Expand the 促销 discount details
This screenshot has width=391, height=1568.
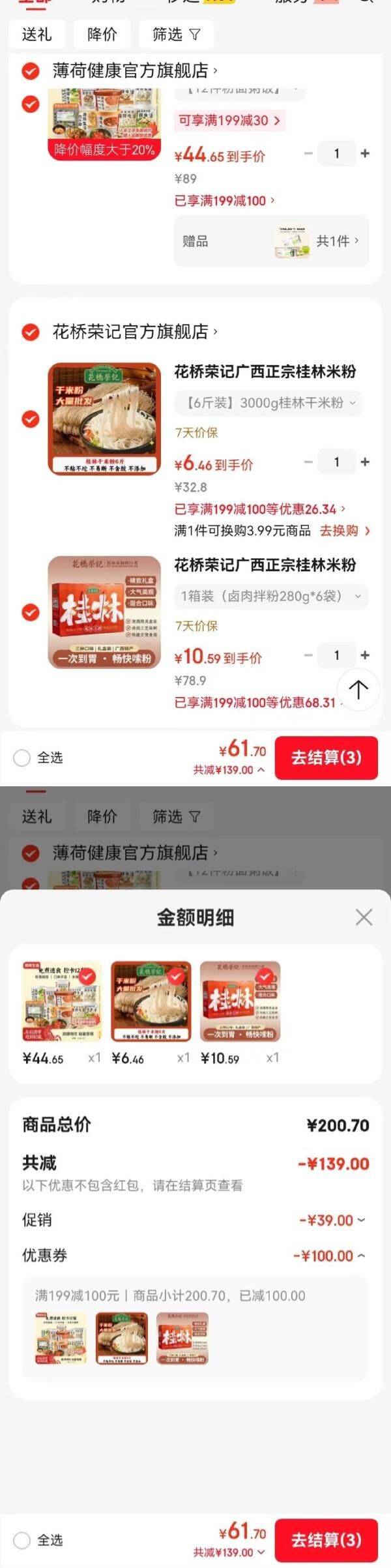[332, 1220]
